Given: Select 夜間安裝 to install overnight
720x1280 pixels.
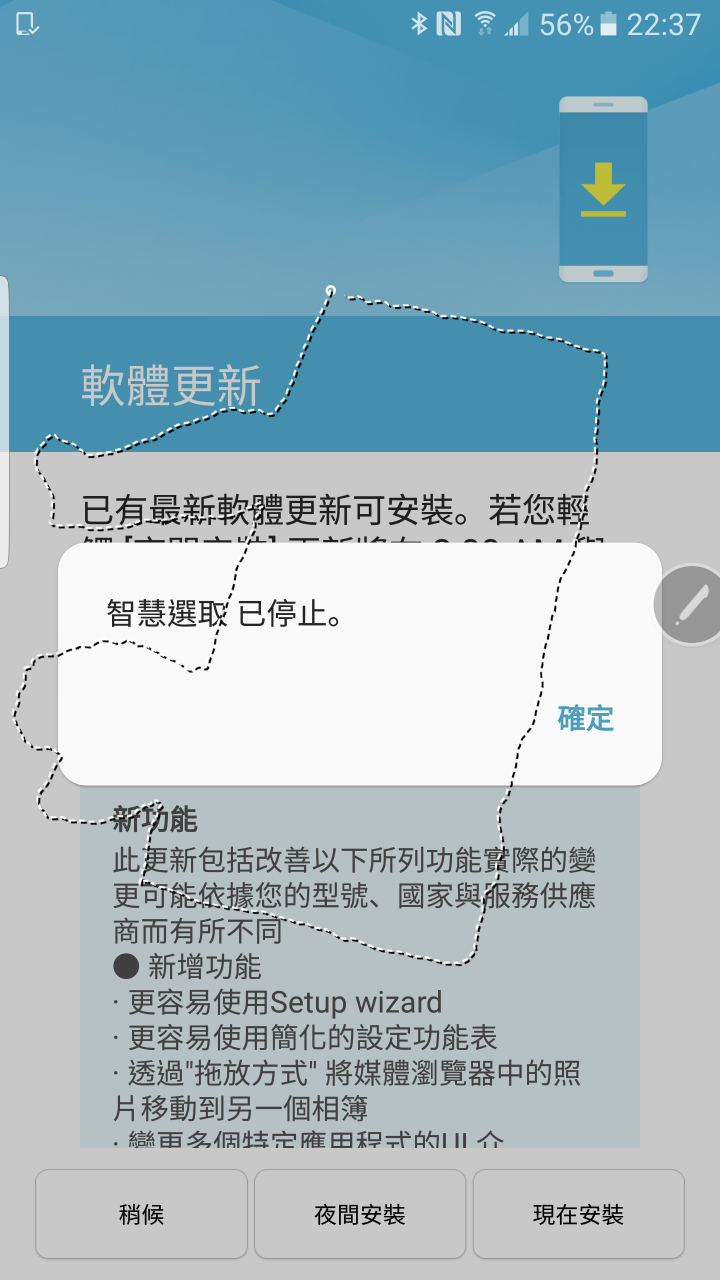Looking at the screenshot, I should 360,1214.
